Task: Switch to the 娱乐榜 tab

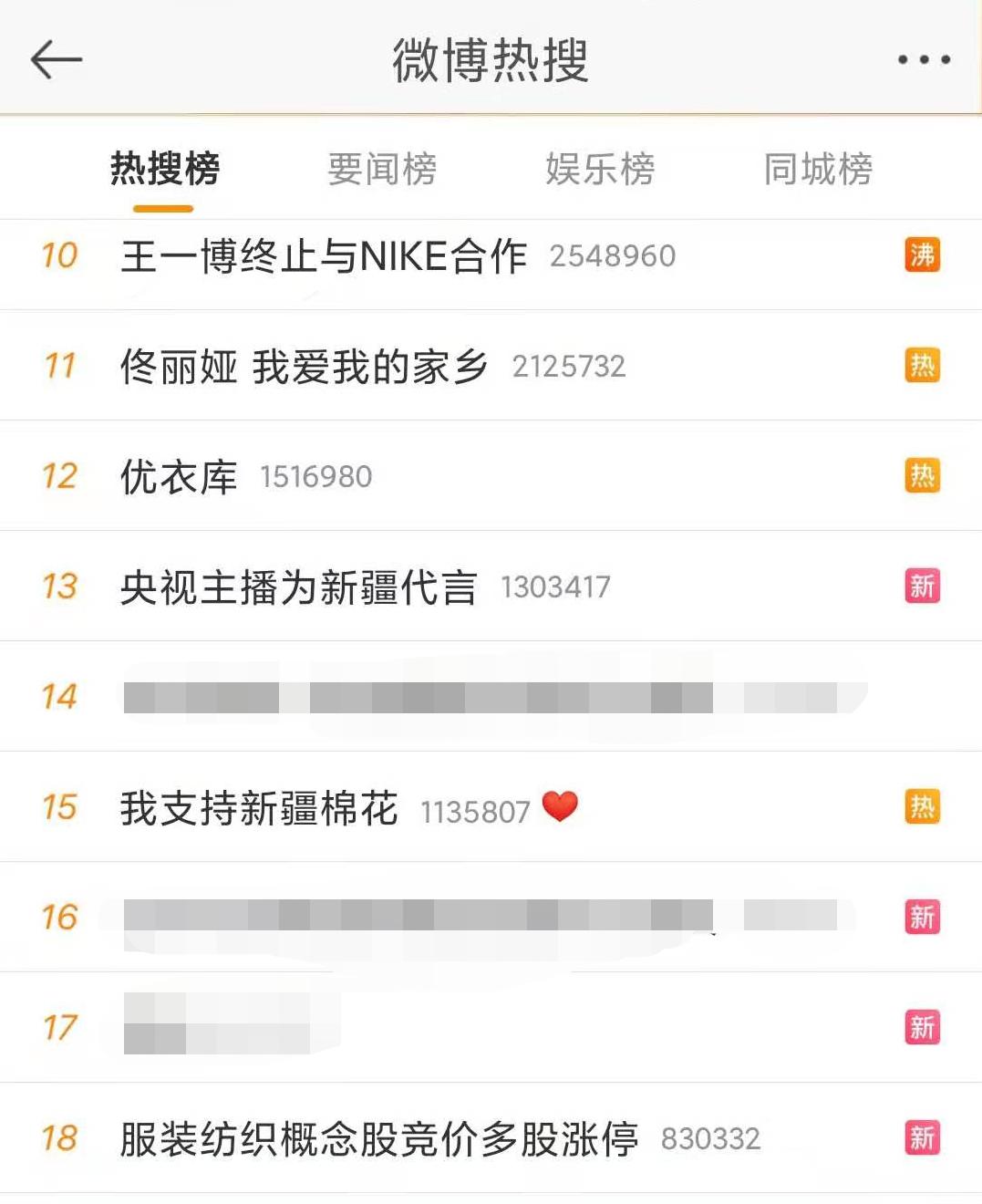Action: pos(602,170)
